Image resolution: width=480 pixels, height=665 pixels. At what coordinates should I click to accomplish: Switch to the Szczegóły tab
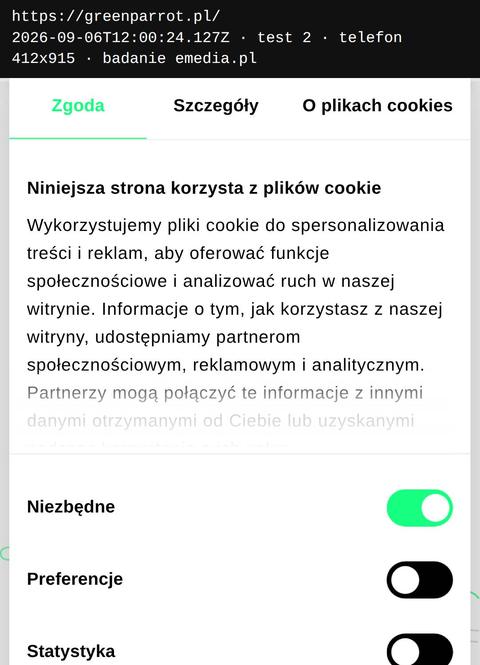(x=216, y=106)
